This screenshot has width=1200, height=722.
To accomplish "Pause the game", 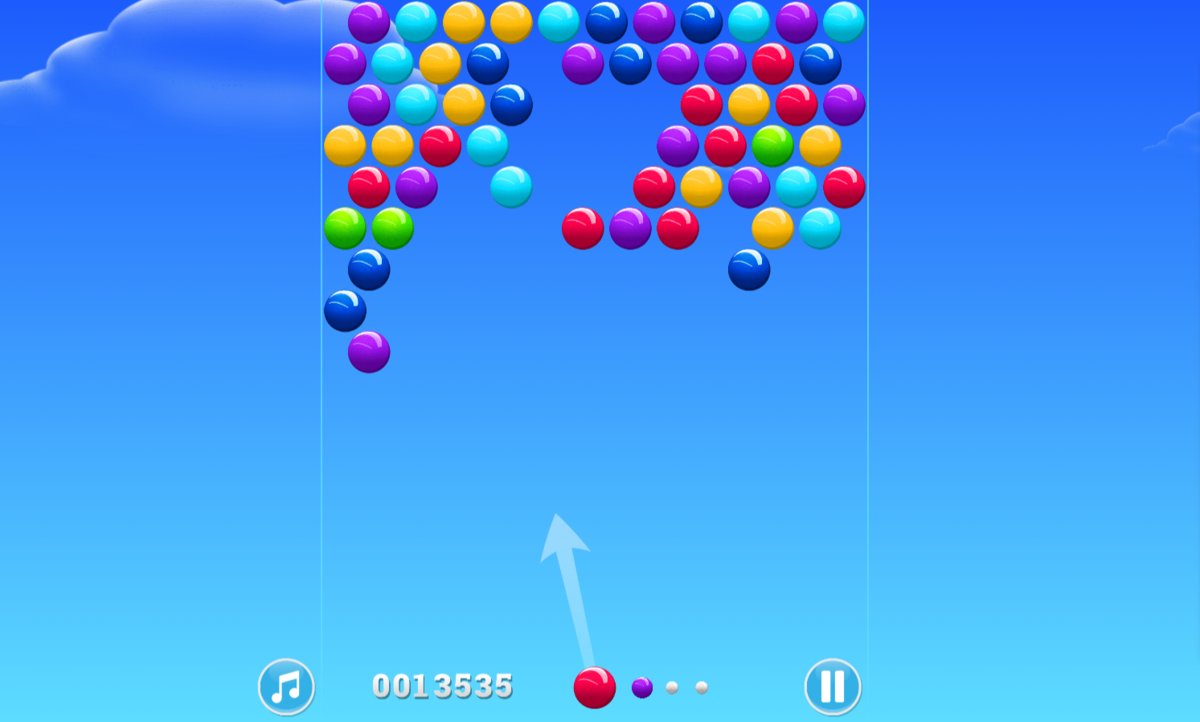I will (x=832, y=687).
